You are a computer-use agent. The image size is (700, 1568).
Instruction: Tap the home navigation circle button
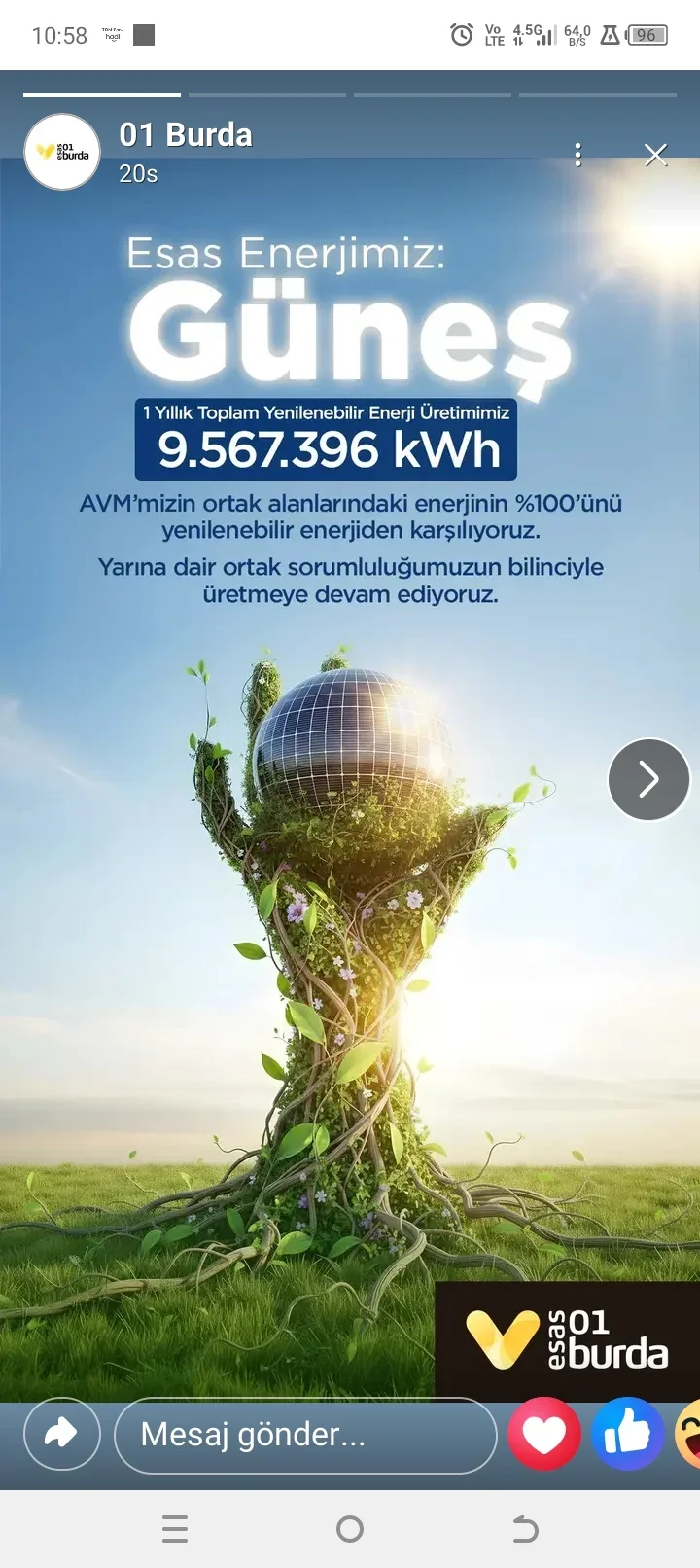click(x=348, y=1528)
